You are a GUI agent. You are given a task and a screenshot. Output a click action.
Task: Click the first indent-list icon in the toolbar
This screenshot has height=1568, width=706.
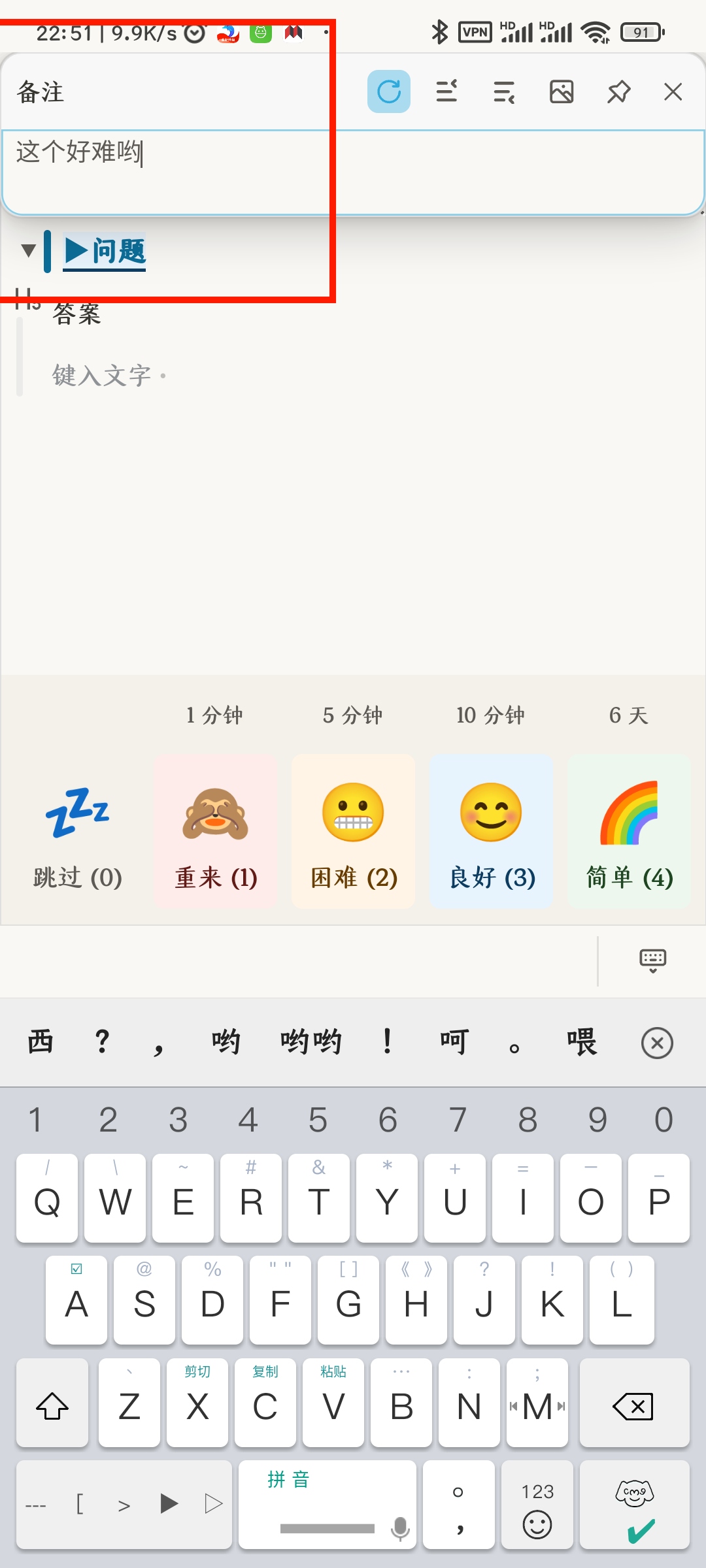pos(446,92)
